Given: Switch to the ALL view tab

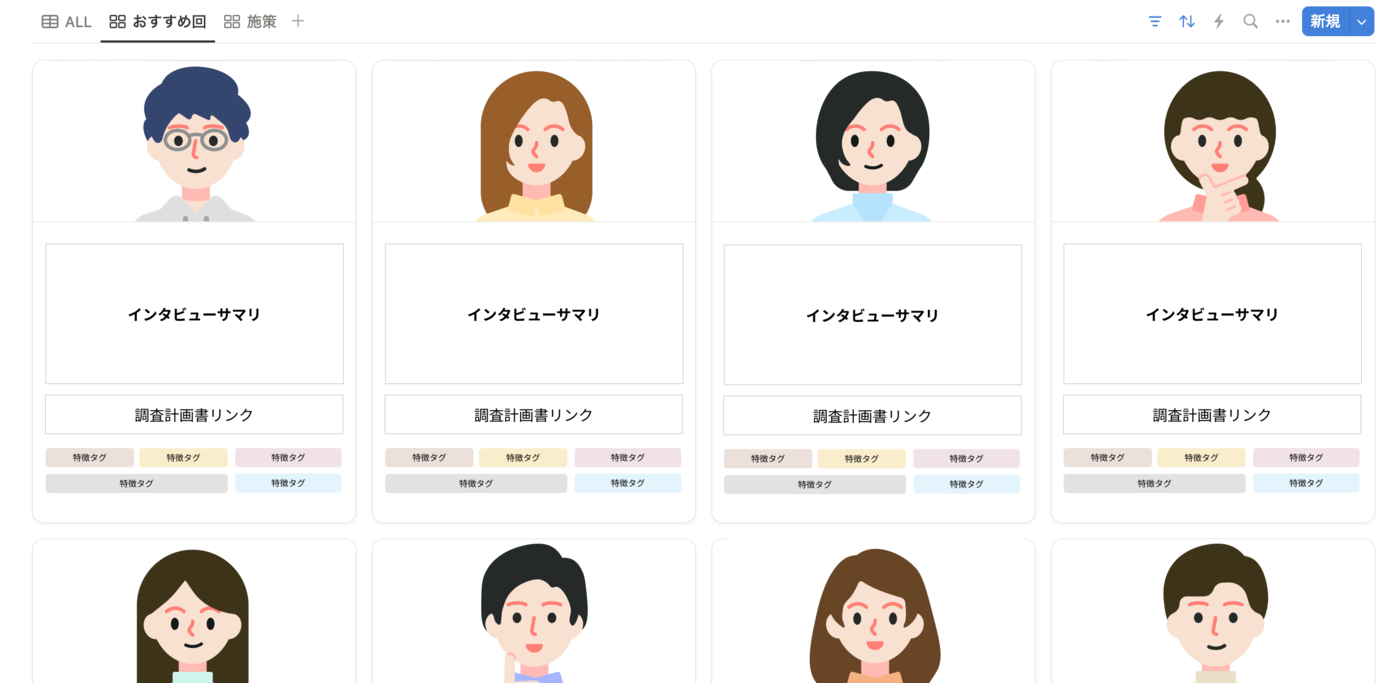Looking at the screenshot, I should 66,22.
